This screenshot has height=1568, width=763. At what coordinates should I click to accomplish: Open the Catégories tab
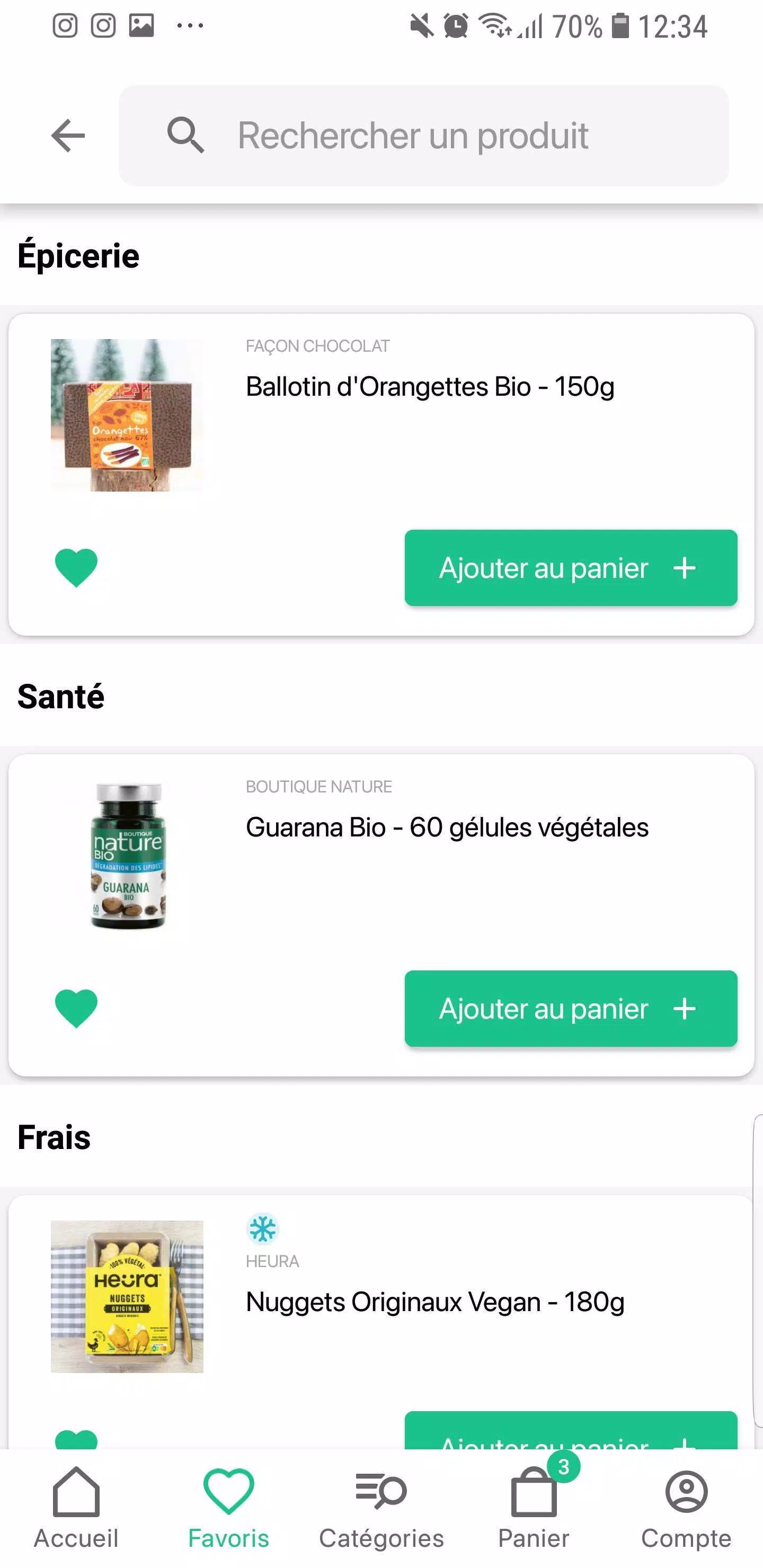[381, 1508]
